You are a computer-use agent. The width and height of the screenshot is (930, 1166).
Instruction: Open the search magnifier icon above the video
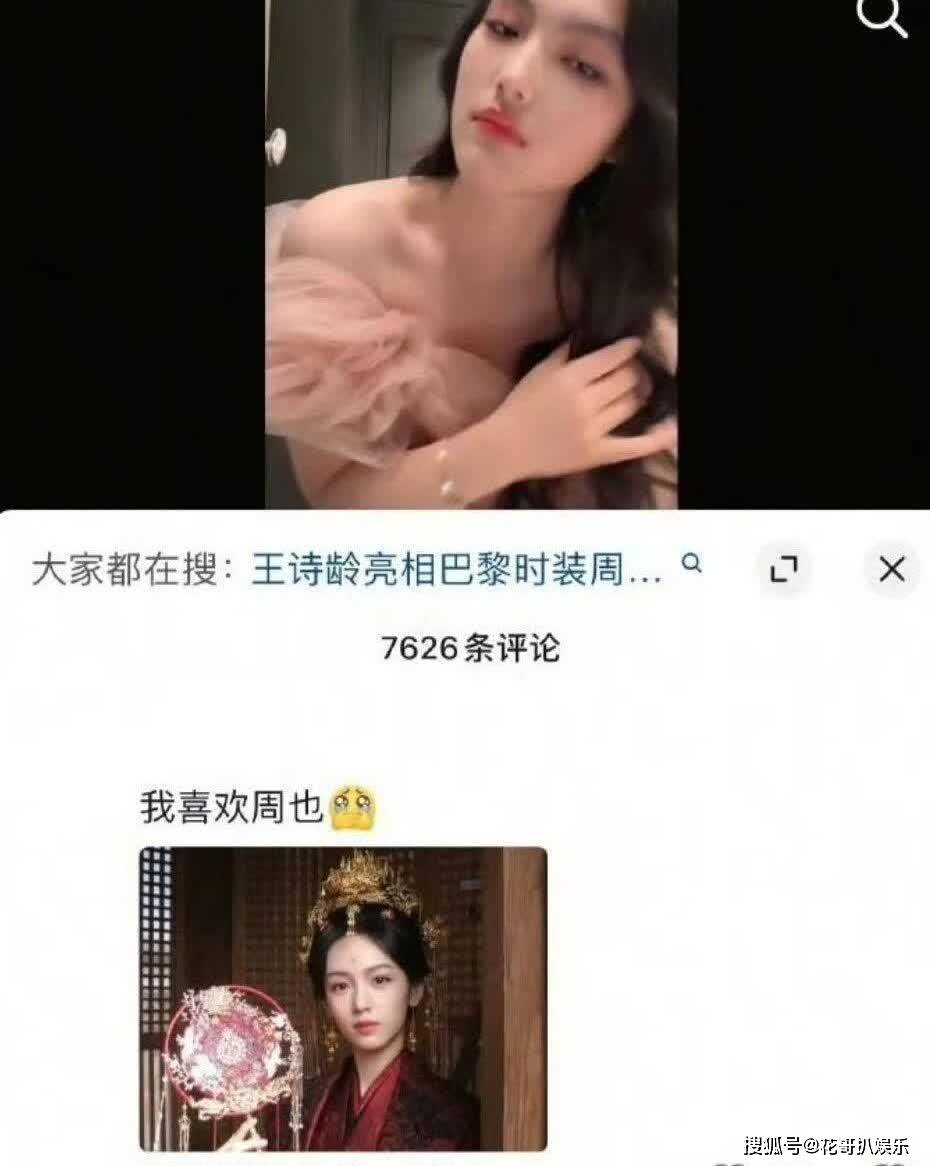click(883, 17)
